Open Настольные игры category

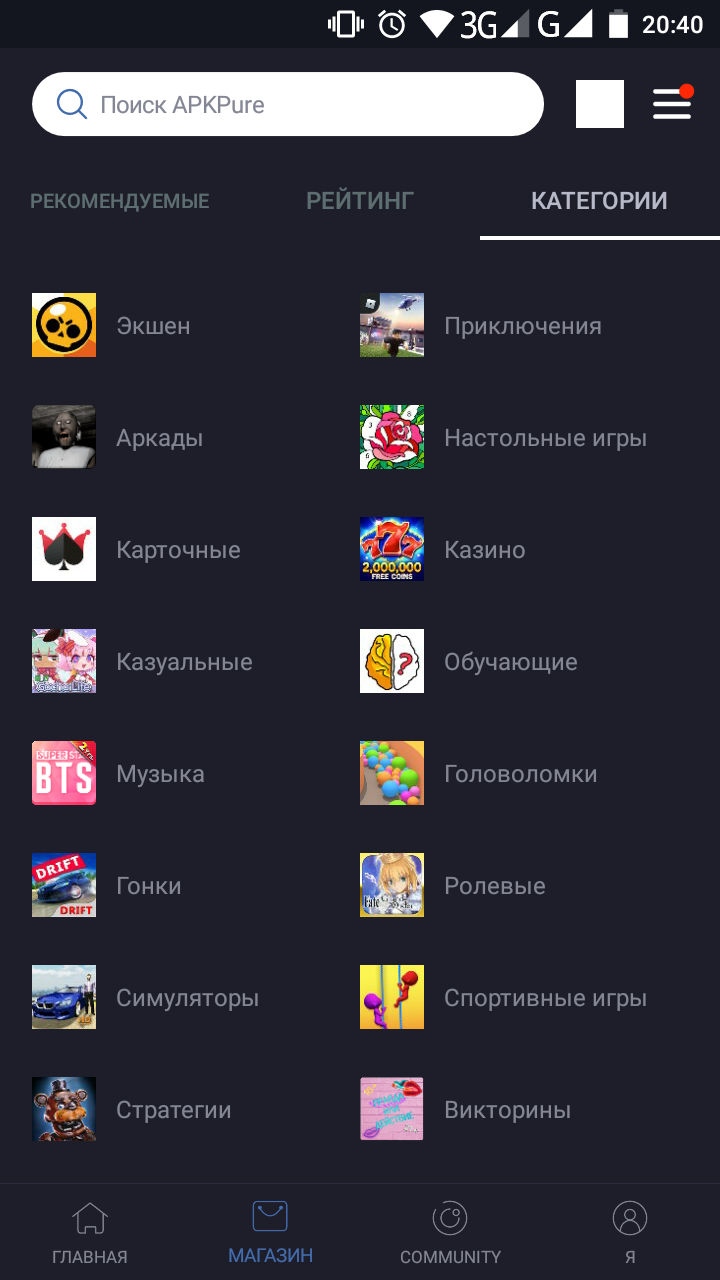pyautogui.click(x=545, y=438)
